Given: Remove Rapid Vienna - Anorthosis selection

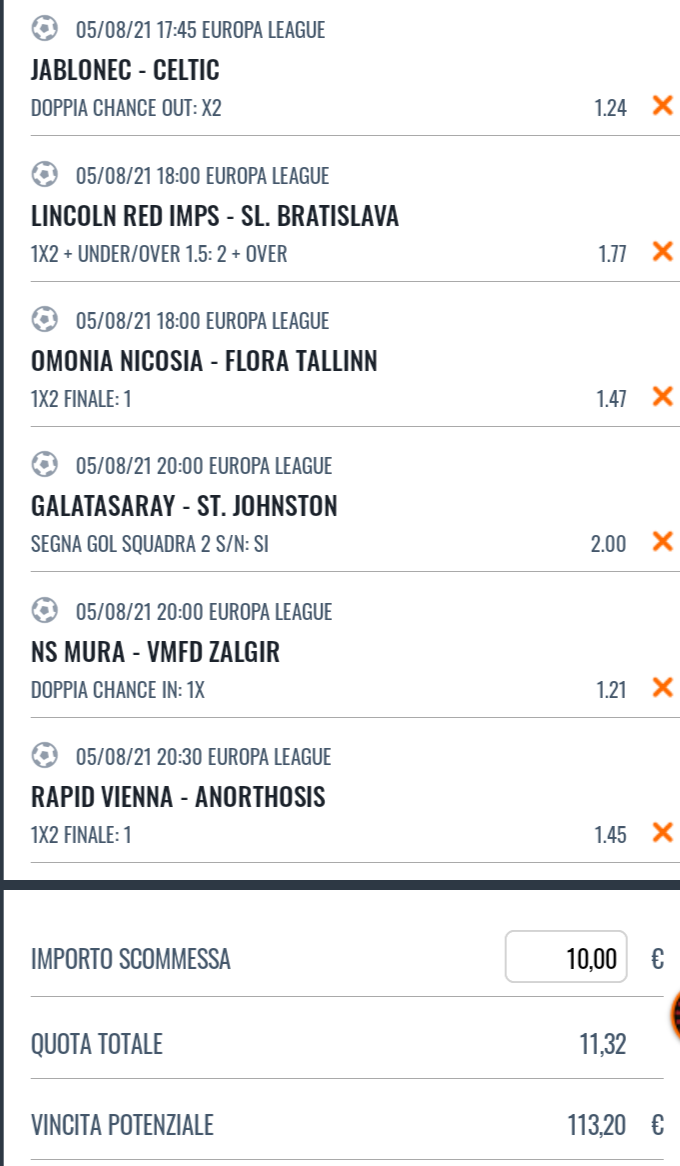Looking at the screenshot, I should click(x=662, y=833).
